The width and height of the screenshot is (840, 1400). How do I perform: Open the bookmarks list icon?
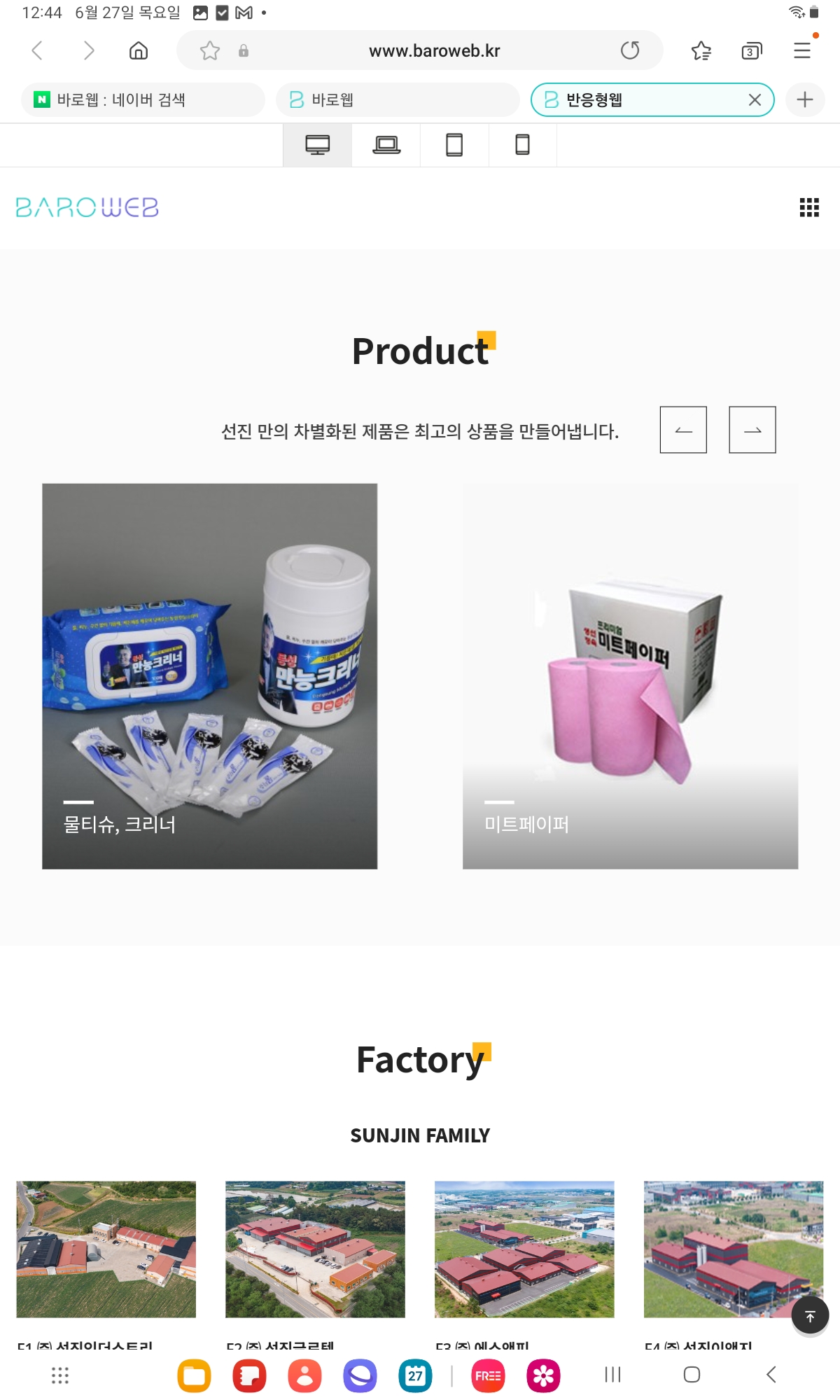(x=701, y=50)
